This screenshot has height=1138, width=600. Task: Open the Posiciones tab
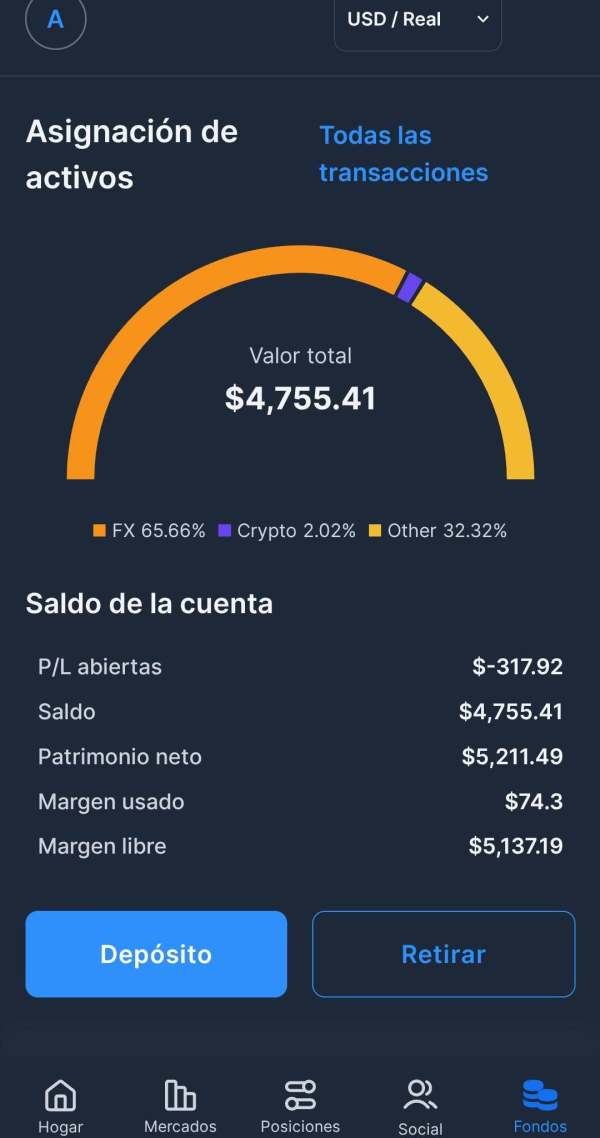tap(300, 1107)
